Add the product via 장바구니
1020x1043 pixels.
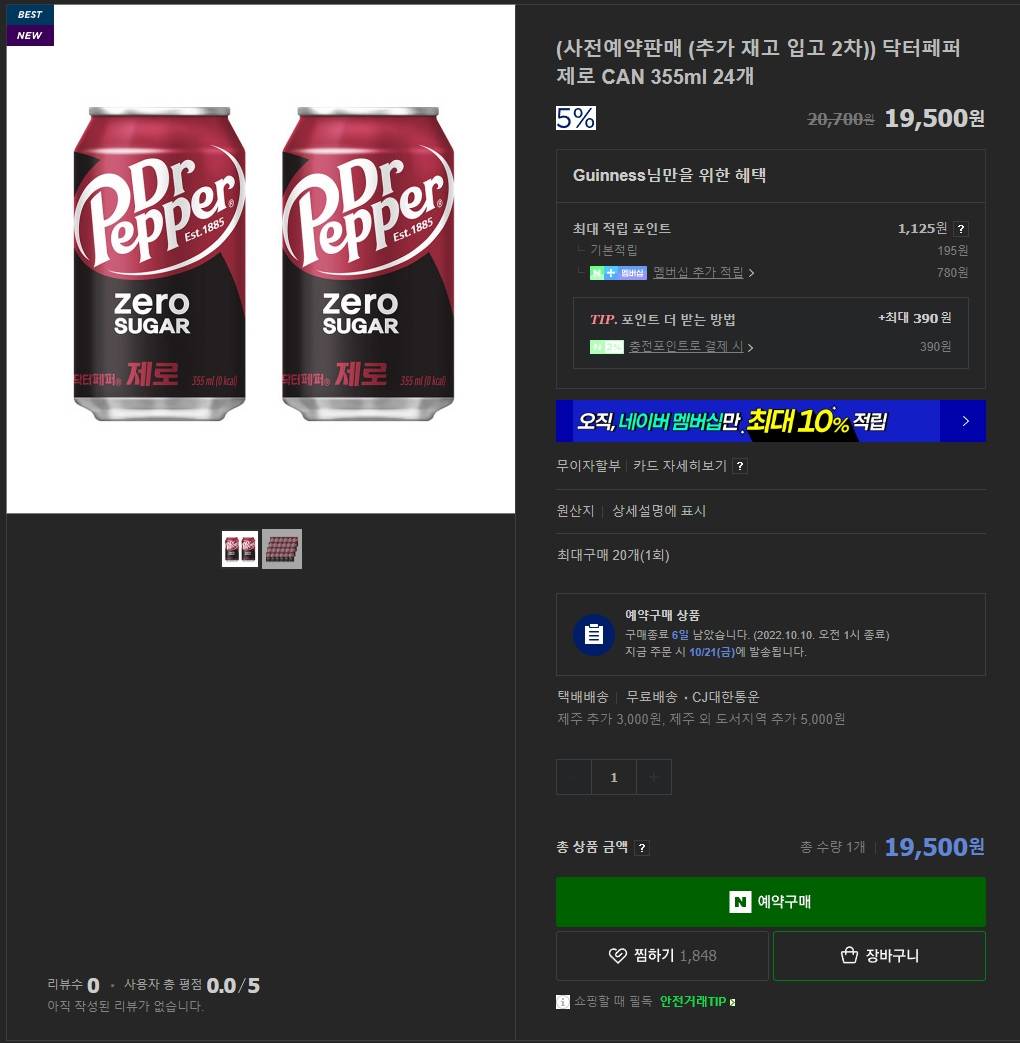click(879, 956)
